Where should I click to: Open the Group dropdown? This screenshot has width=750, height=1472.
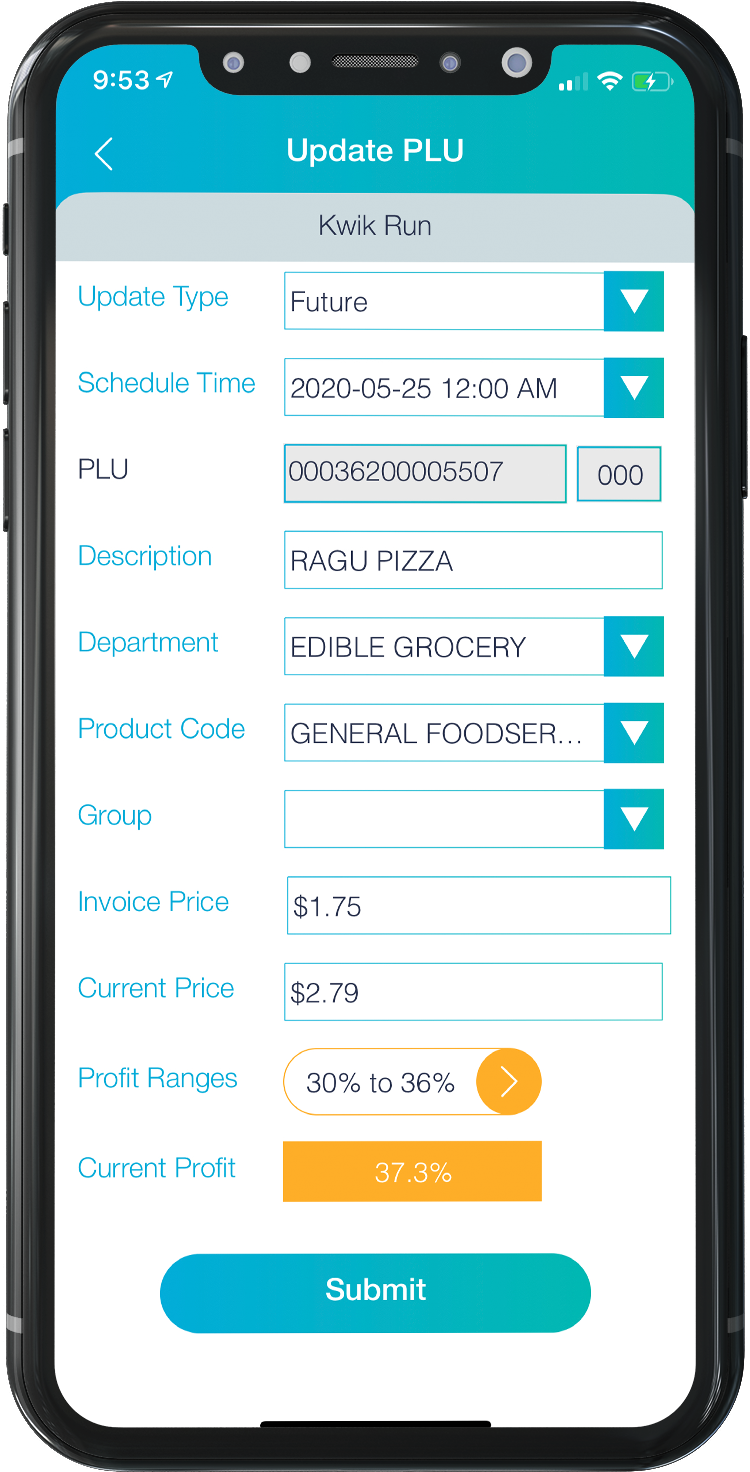pos(633,819)
